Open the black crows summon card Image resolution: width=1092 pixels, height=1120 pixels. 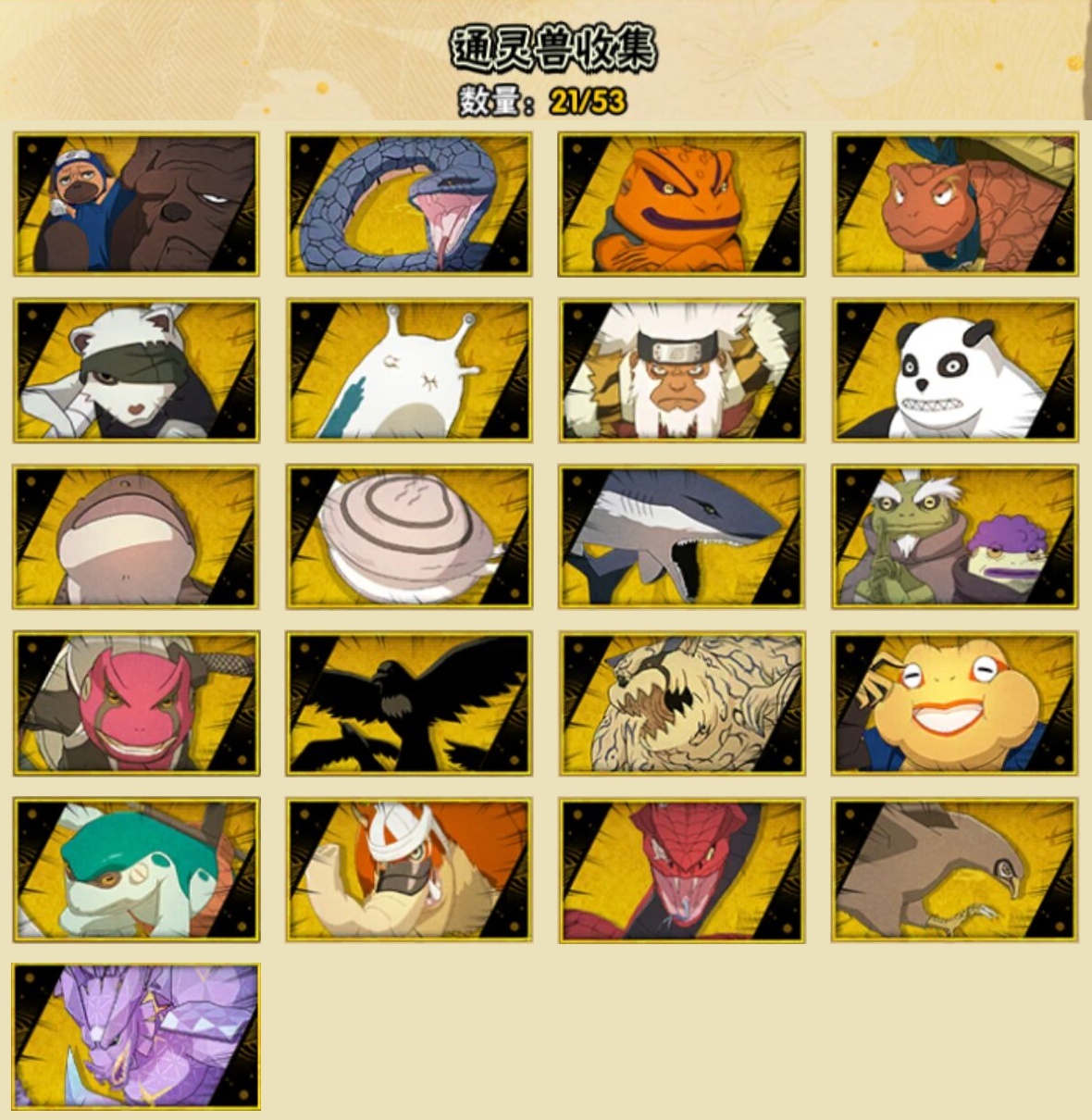point(408,703)
